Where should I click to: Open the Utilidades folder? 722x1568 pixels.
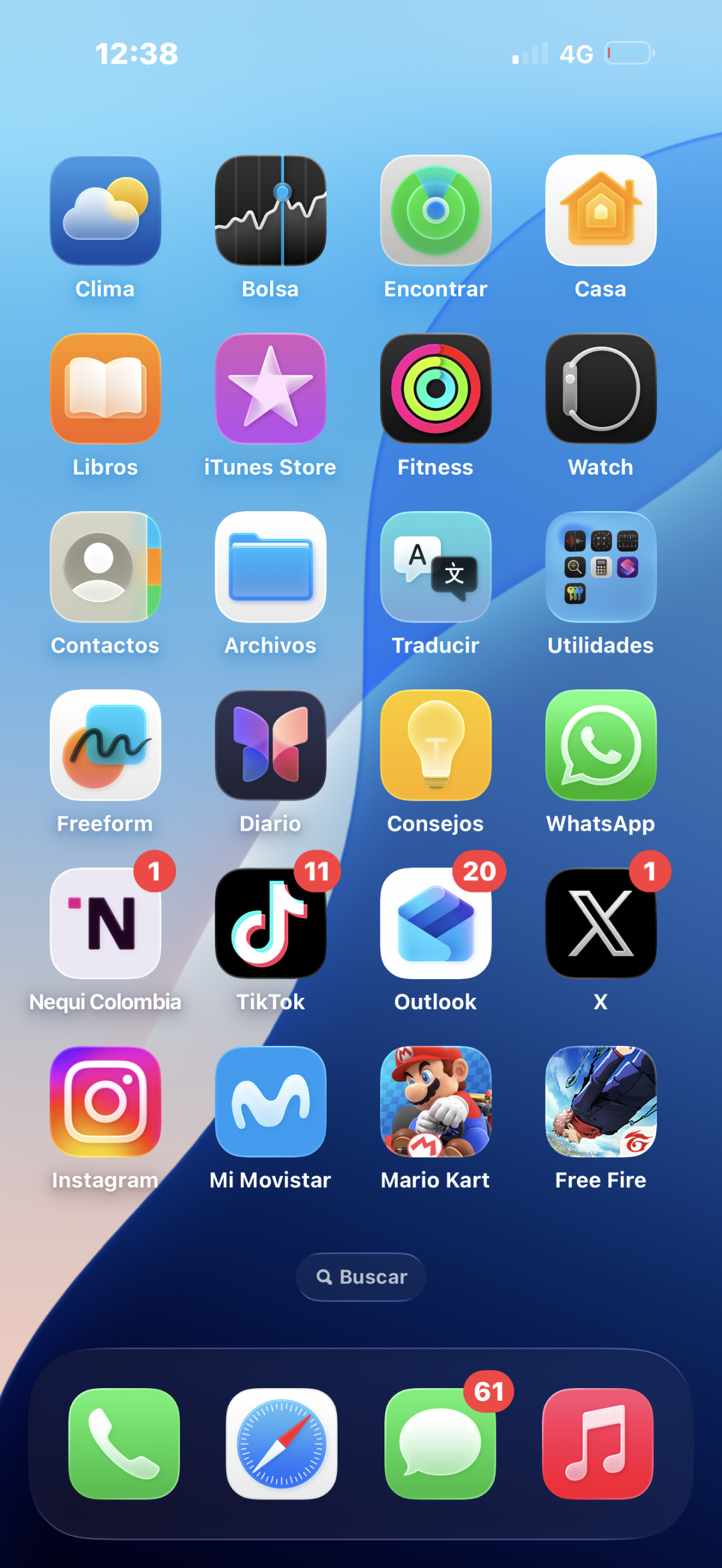(x=600, y=567)
